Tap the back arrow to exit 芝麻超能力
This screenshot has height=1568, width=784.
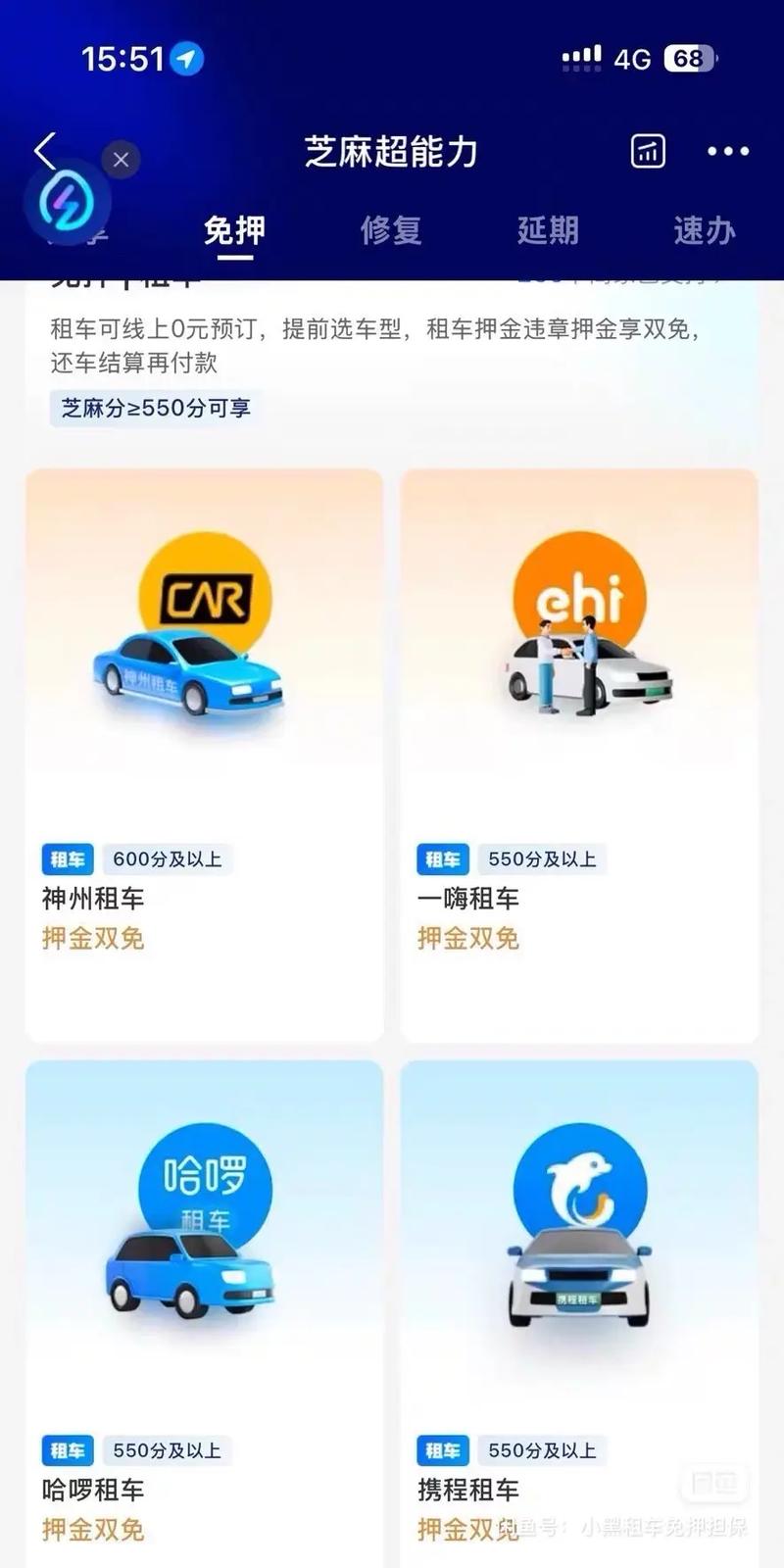44,149
